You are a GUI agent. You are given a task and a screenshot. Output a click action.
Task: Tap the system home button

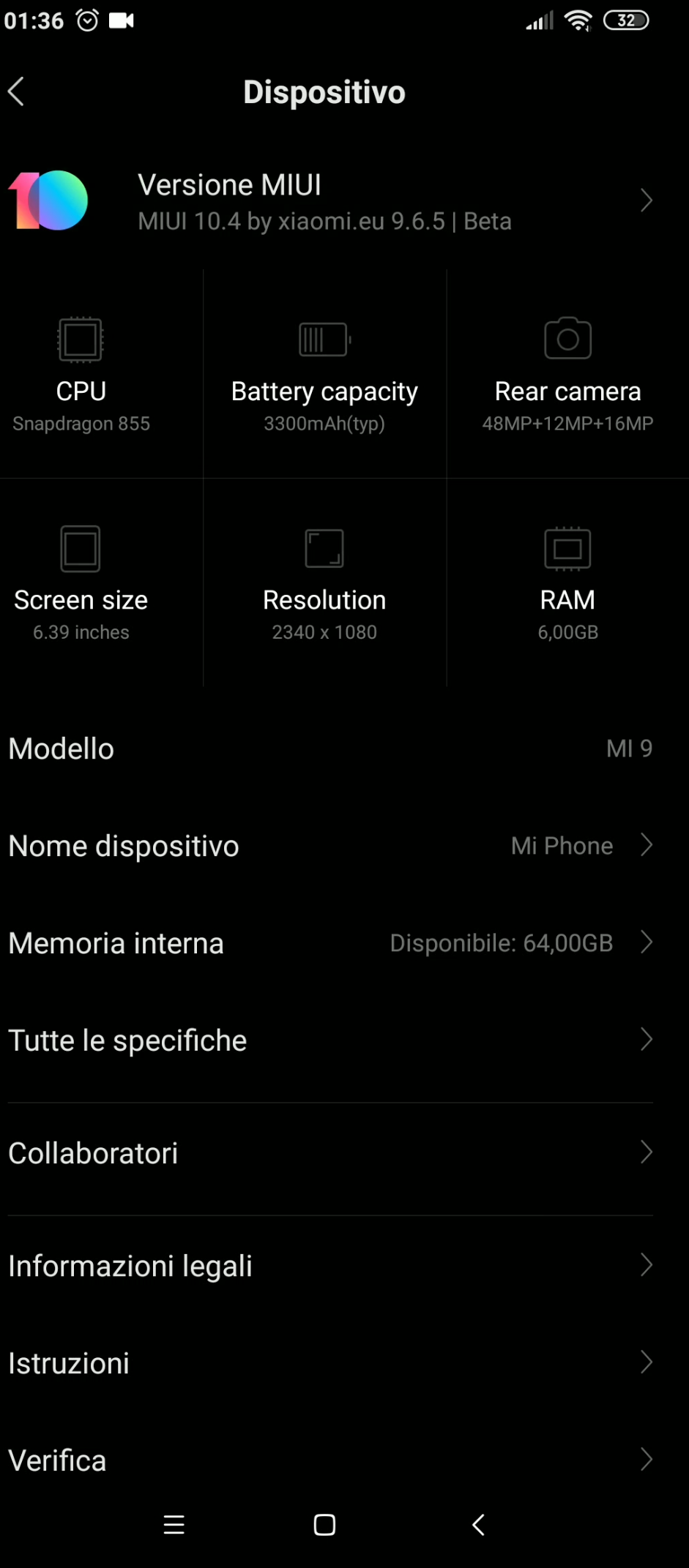[x=324, y=1525]
